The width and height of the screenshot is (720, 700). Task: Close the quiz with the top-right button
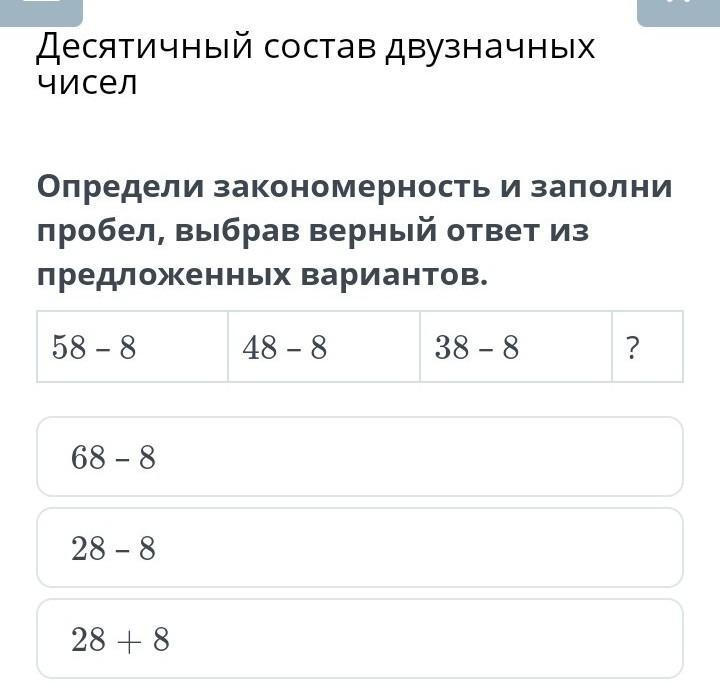click(x=678, y=10)
